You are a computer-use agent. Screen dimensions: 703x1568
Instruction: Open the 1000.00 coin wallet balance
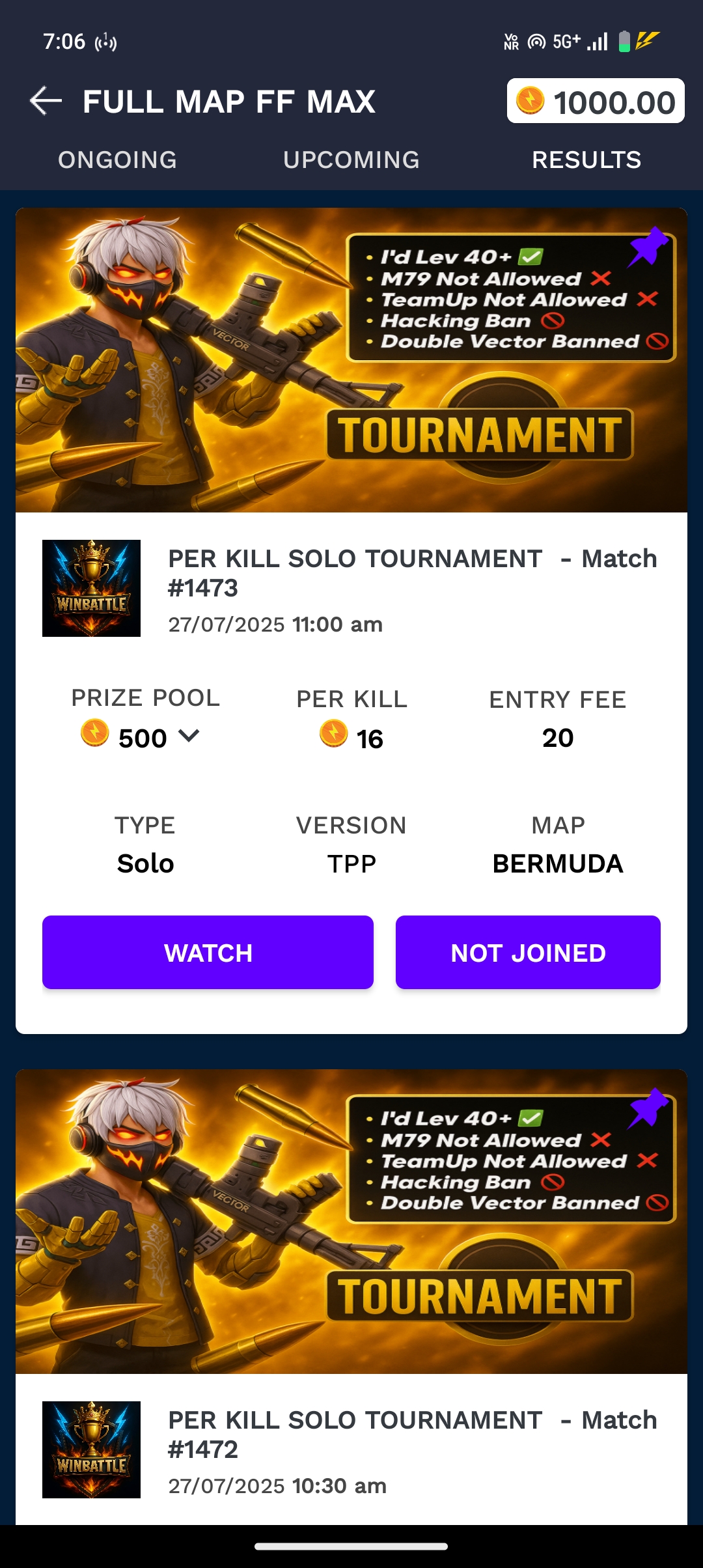coord(596,102)
